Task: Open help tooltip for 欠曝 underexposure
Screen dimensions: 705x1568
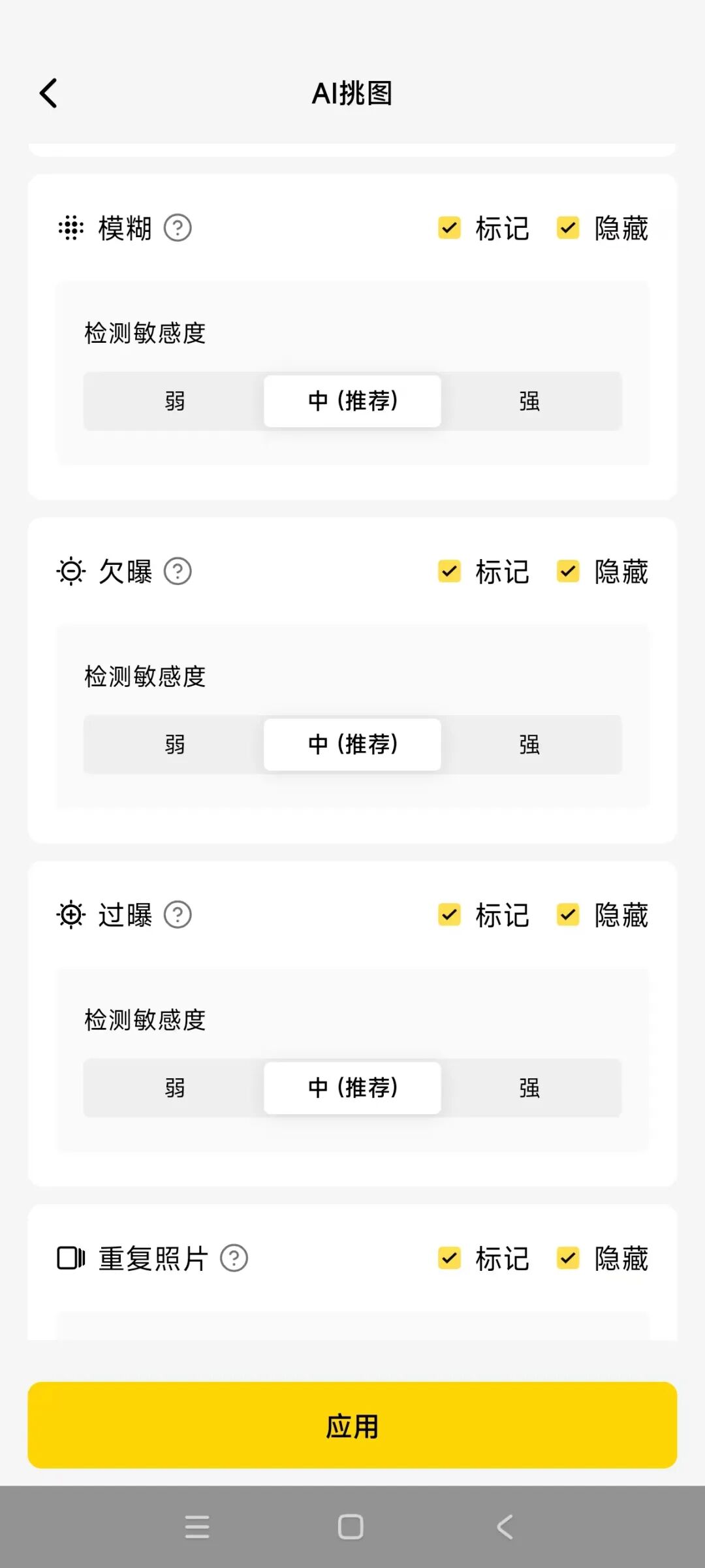Action: [177, 571]
